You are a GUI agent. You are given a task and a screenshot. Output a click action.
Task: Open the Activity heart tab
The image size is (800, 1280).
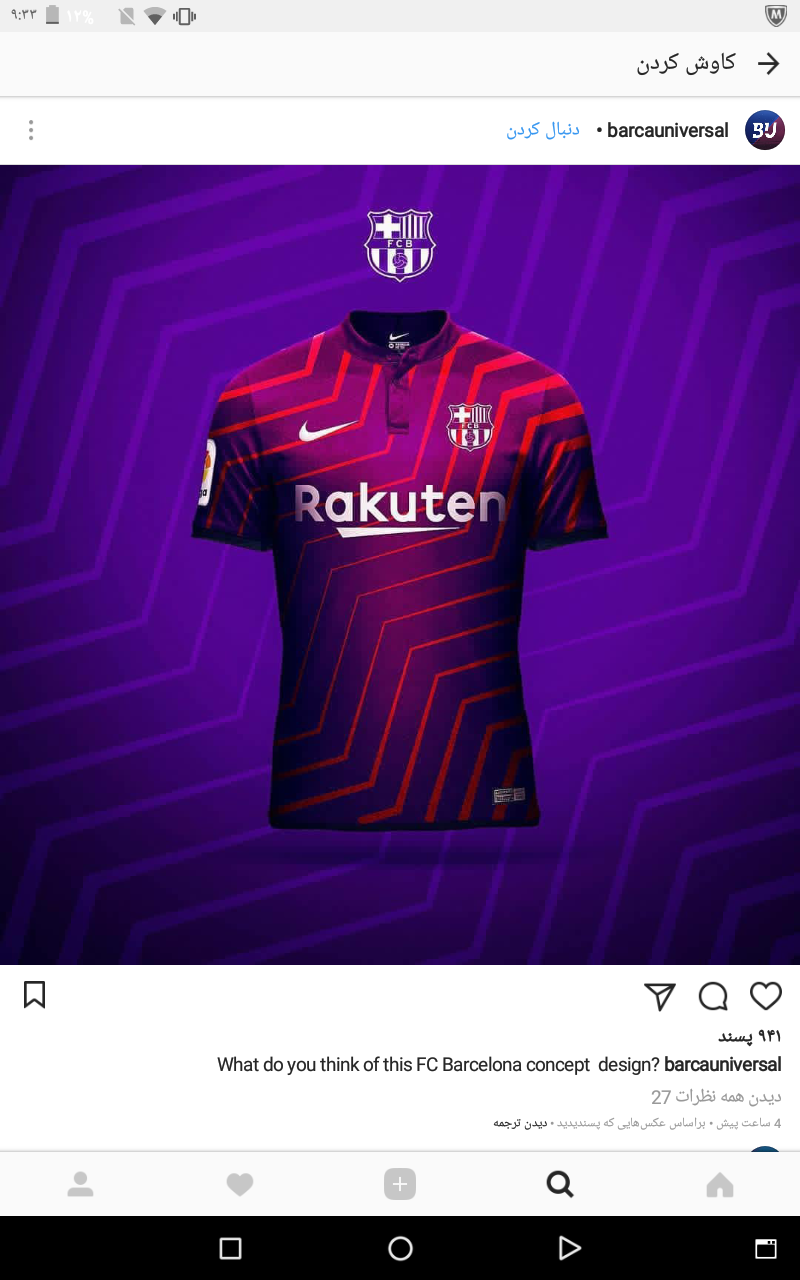[240, 1185]
